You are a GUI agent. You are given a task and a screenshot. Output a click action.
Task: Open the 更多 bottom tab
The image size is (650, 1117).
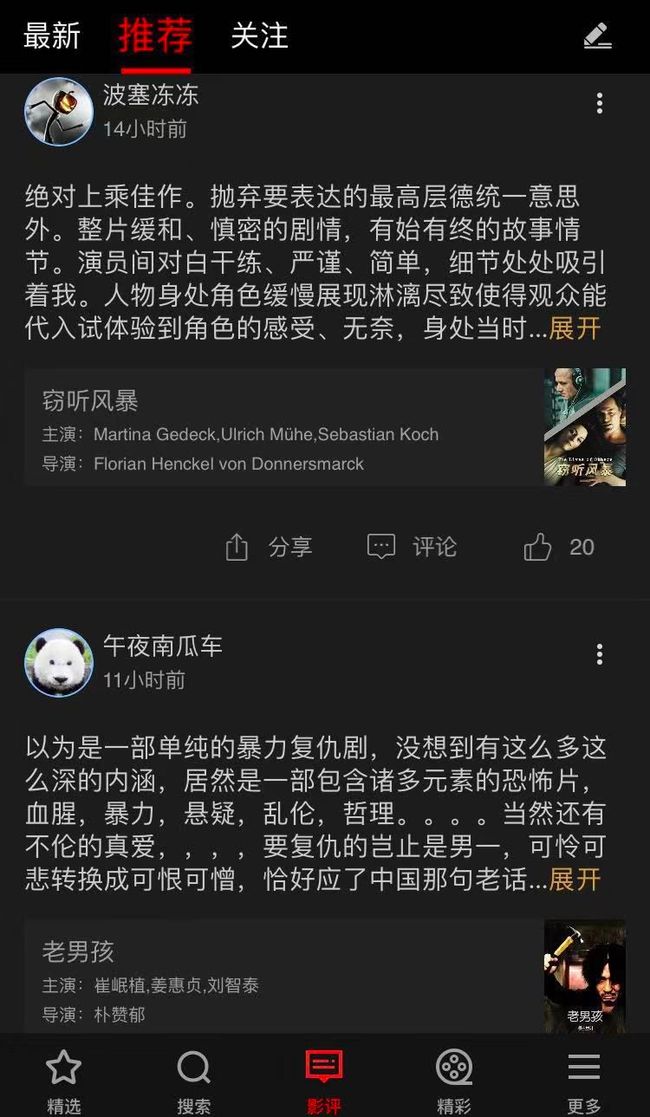pyautogui.click(x=584, y=1081)
